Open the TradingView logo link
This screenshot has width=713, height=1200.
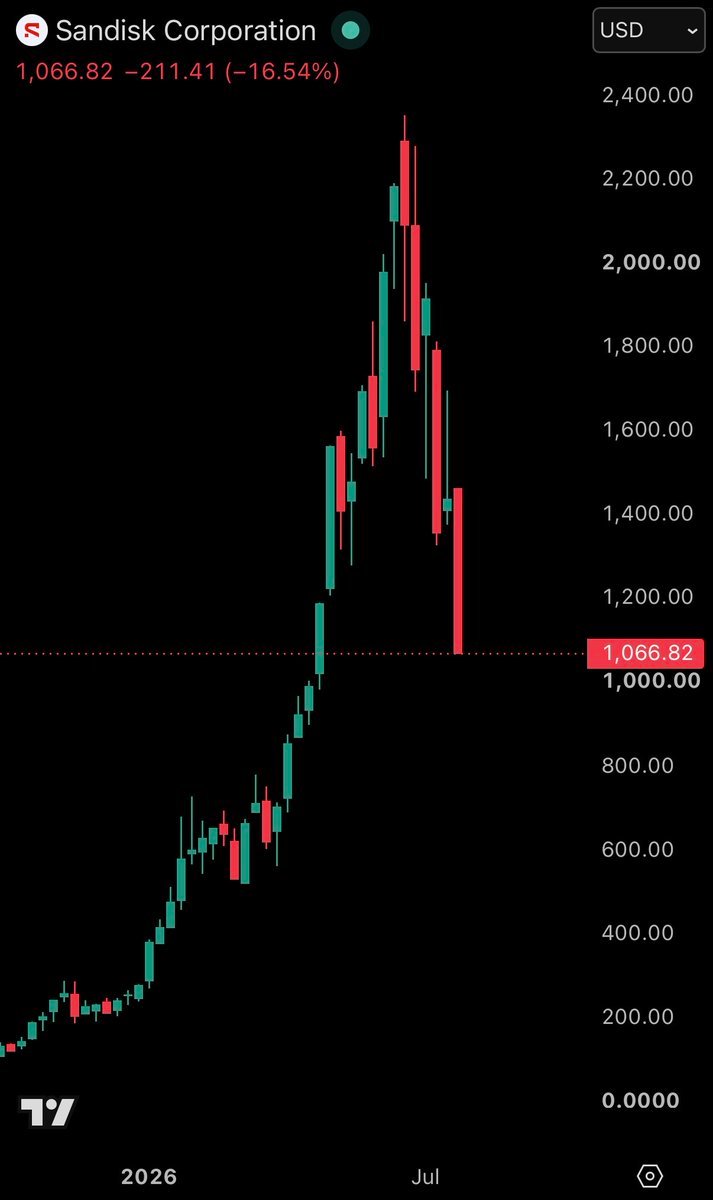48,1112
